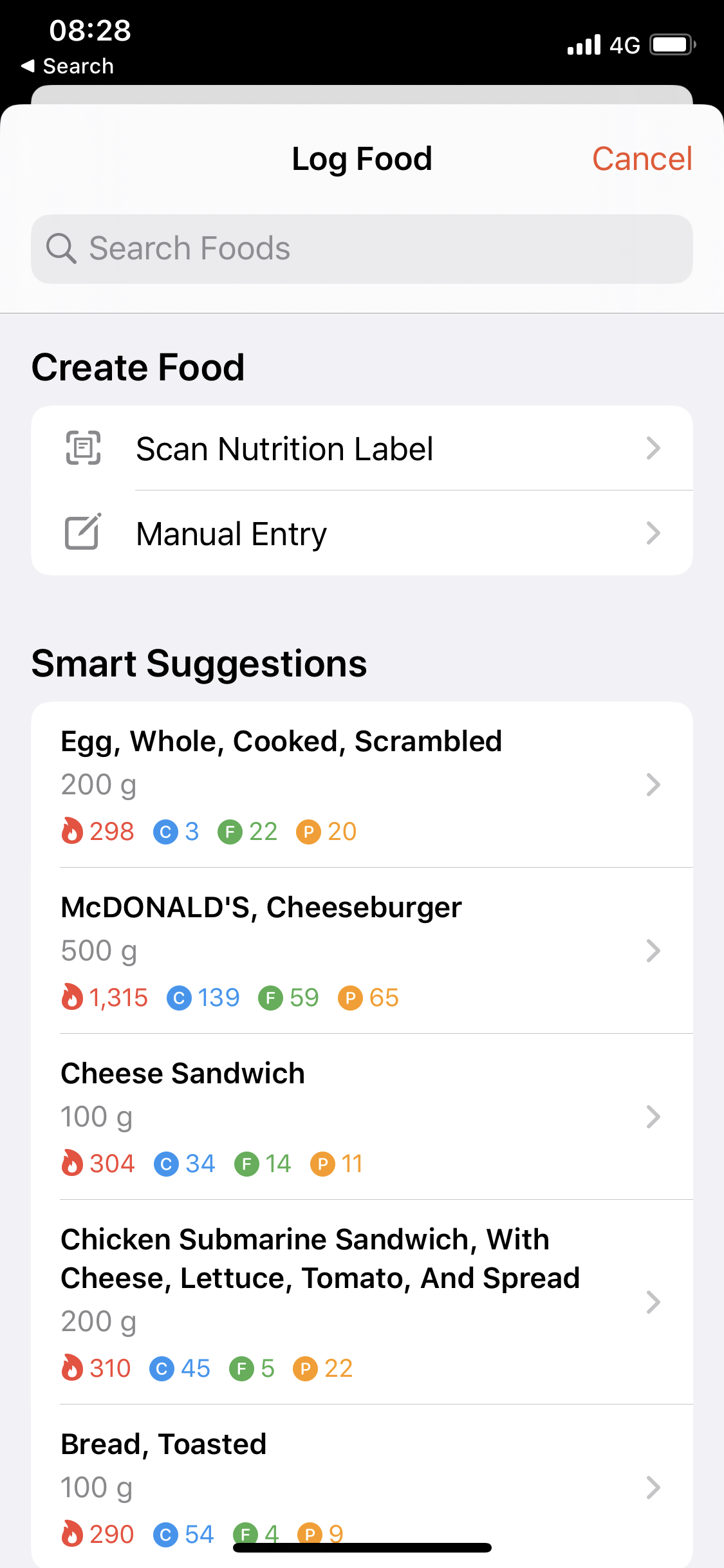Pick the Cheese Sandwich suggestion
The height and width of the screenshot is (1568, 724).
(362, 1117)
